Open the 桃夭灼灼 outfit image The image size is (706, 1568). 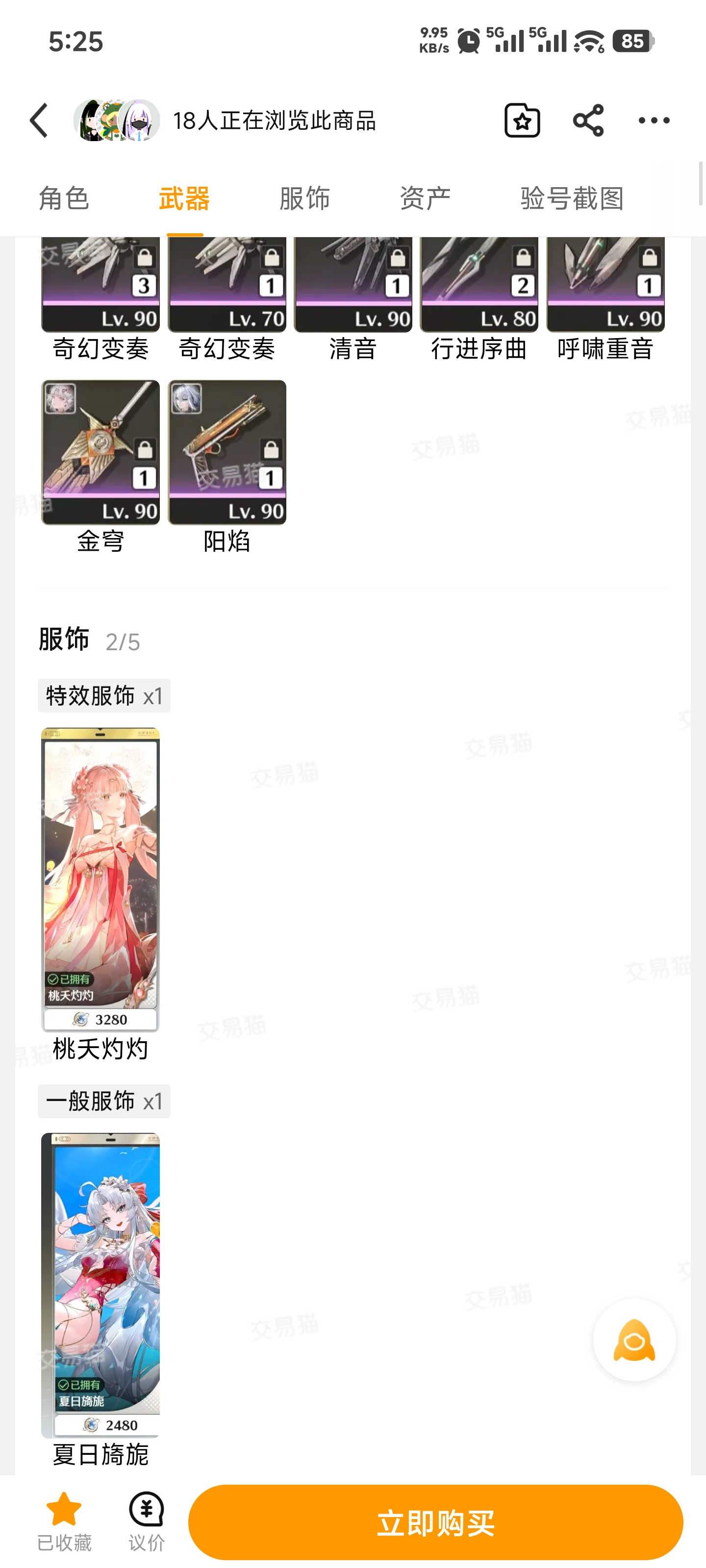(101, 879)
